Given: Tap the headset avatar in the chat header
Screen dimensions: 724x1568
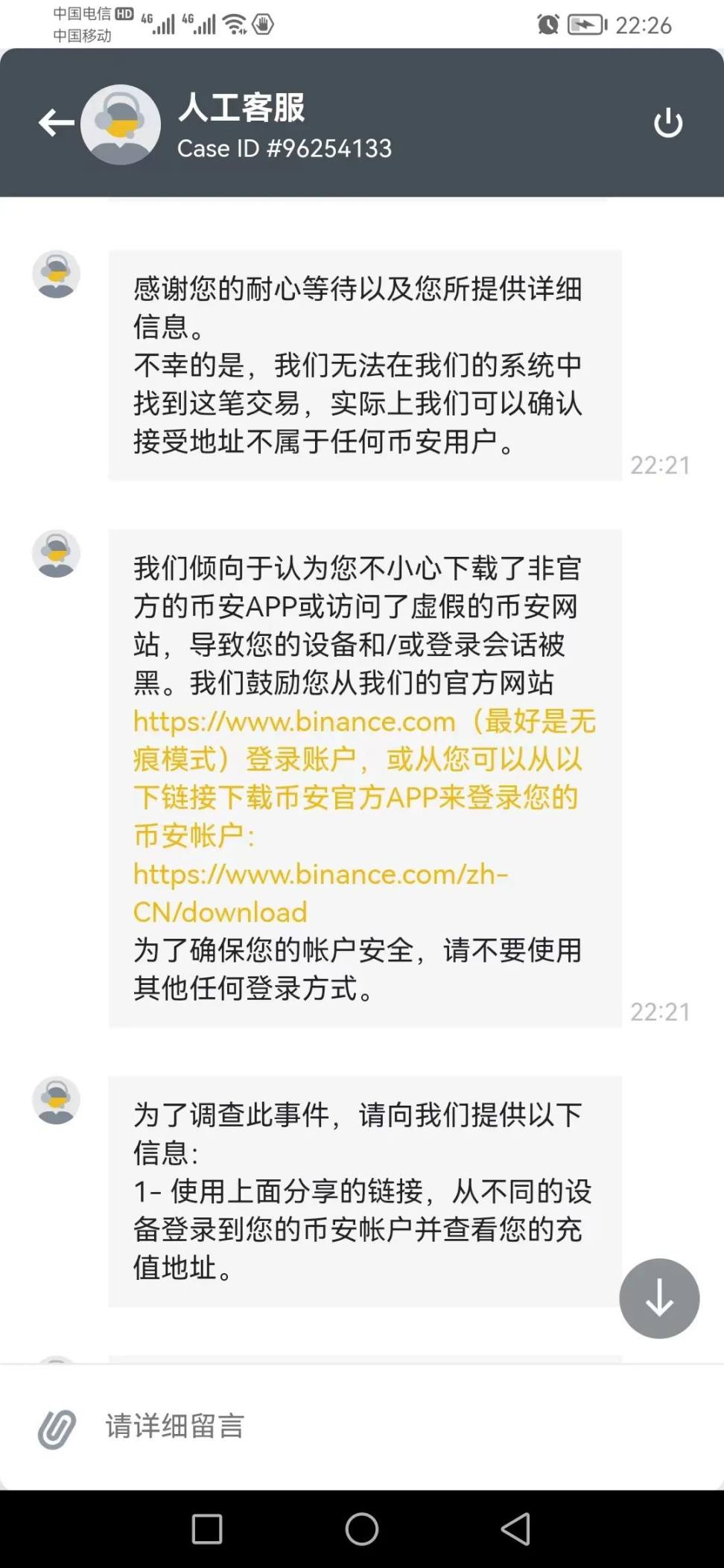Looking at the screenshot, I should pyautogui.click(x=119, y=124).
